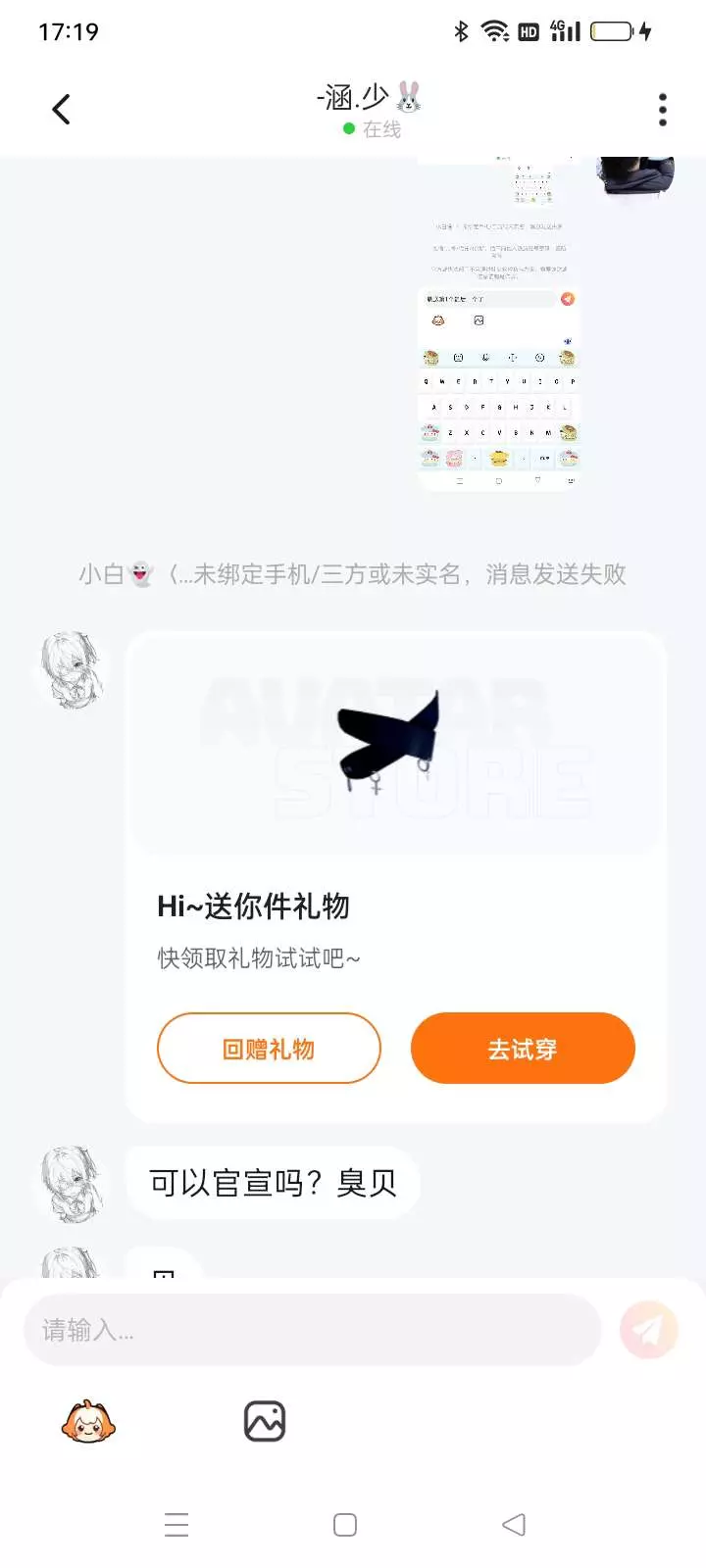Tap the 回赠礼物 button
The image size is (706, 1568).
[x=269, y=1048]
